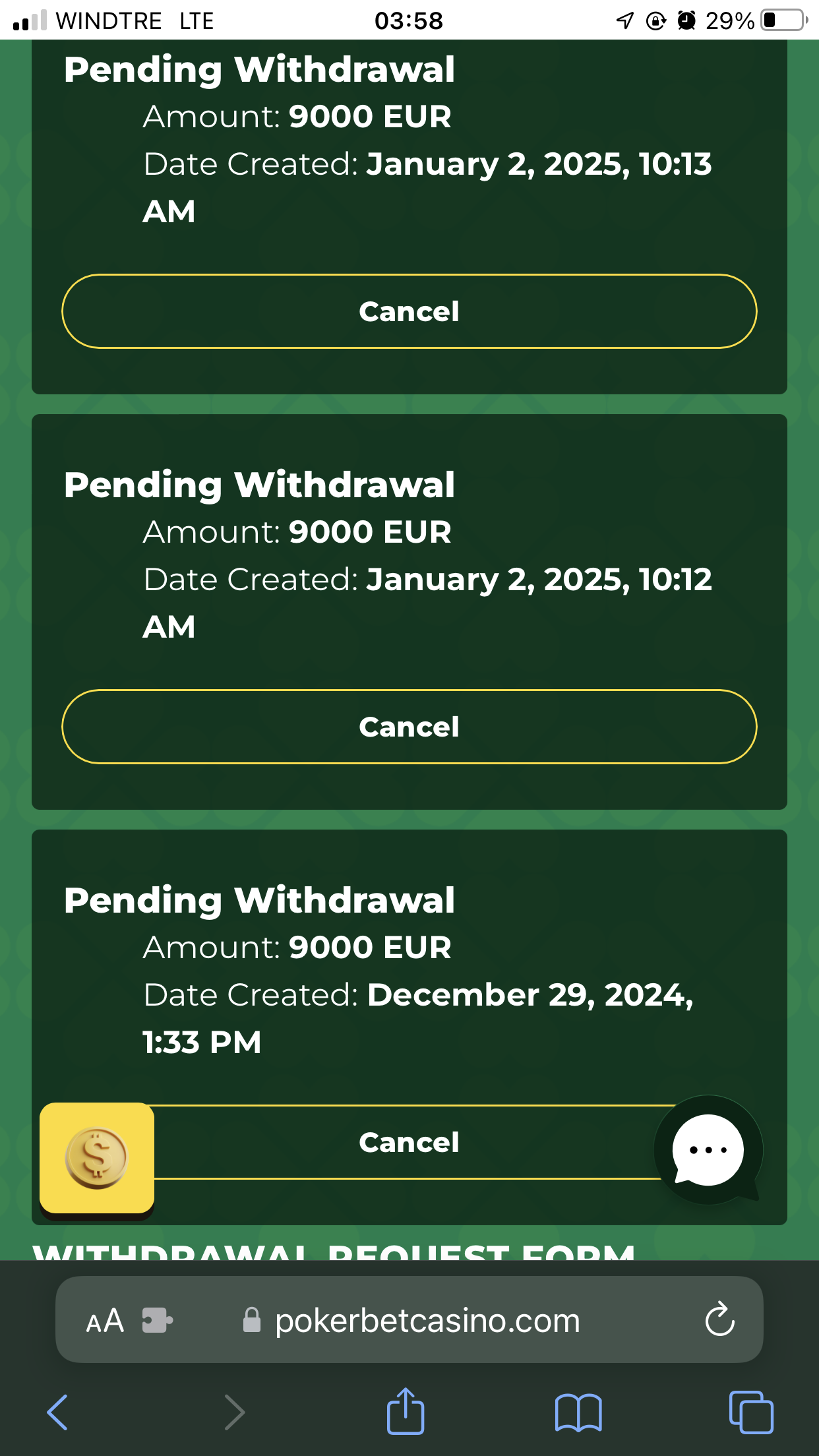Reload the pokerbetcasino.com page
Viewport: 819px width, 1456px height.
pos(719,1319)
